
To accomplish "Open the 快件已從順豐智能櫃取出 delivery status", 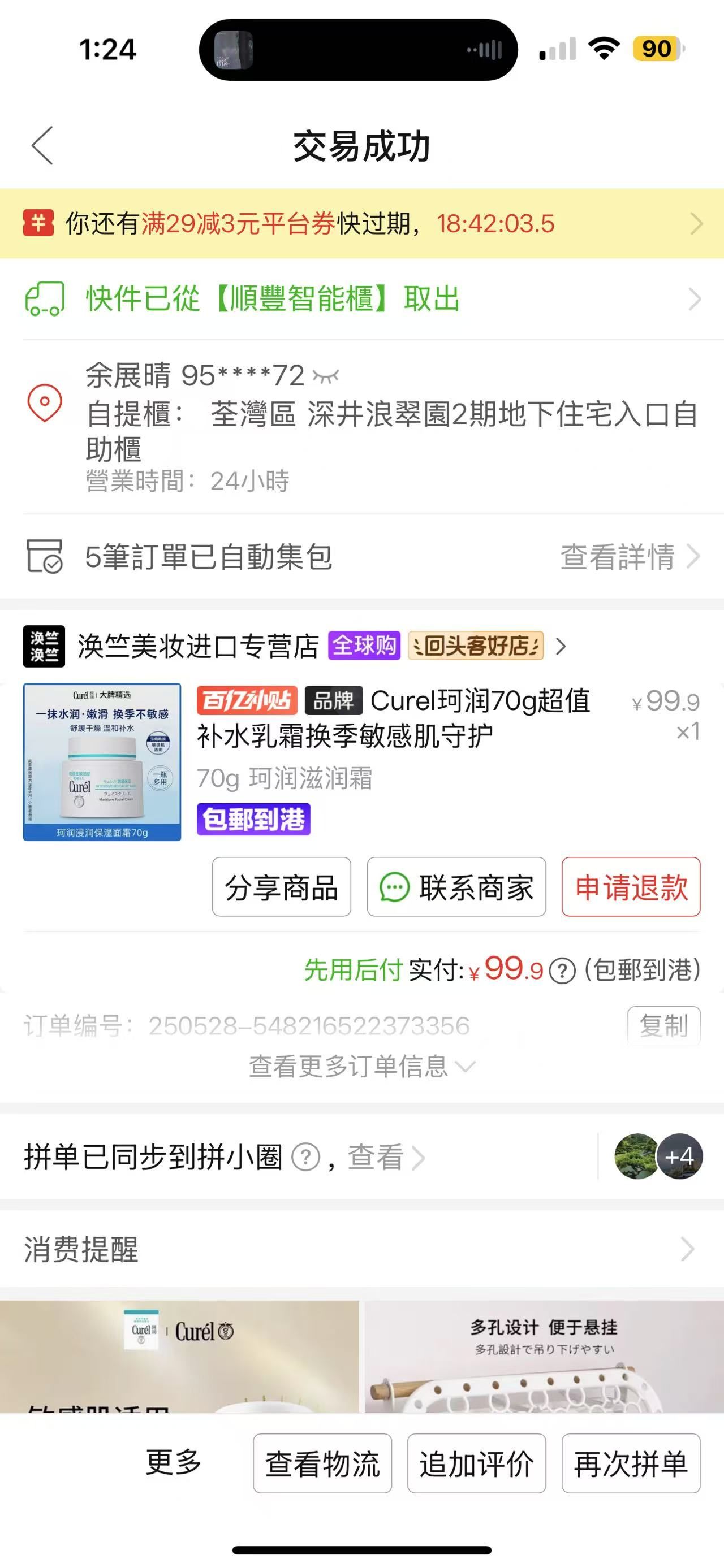I will pos(361,299).
